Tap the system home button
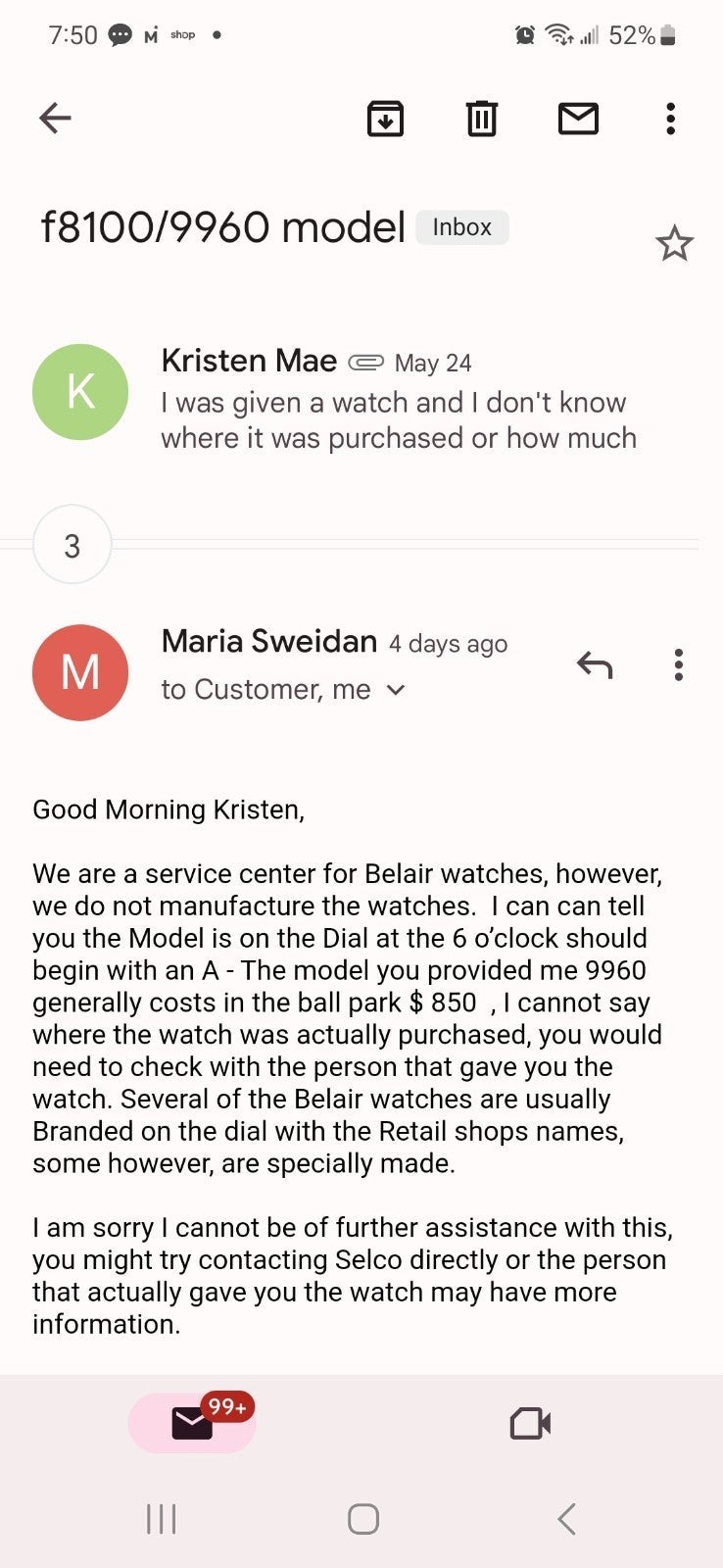 (363, 1519)
